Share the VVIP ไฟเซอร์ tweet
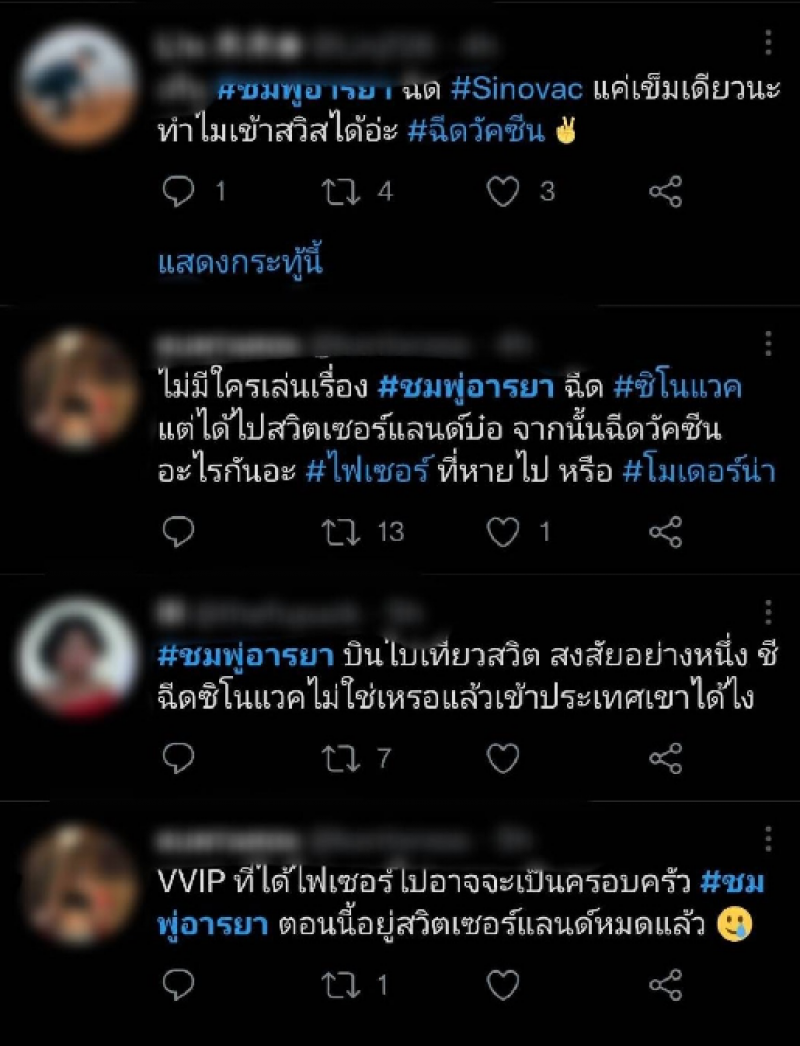The image size is (800, 1046). 665,985
